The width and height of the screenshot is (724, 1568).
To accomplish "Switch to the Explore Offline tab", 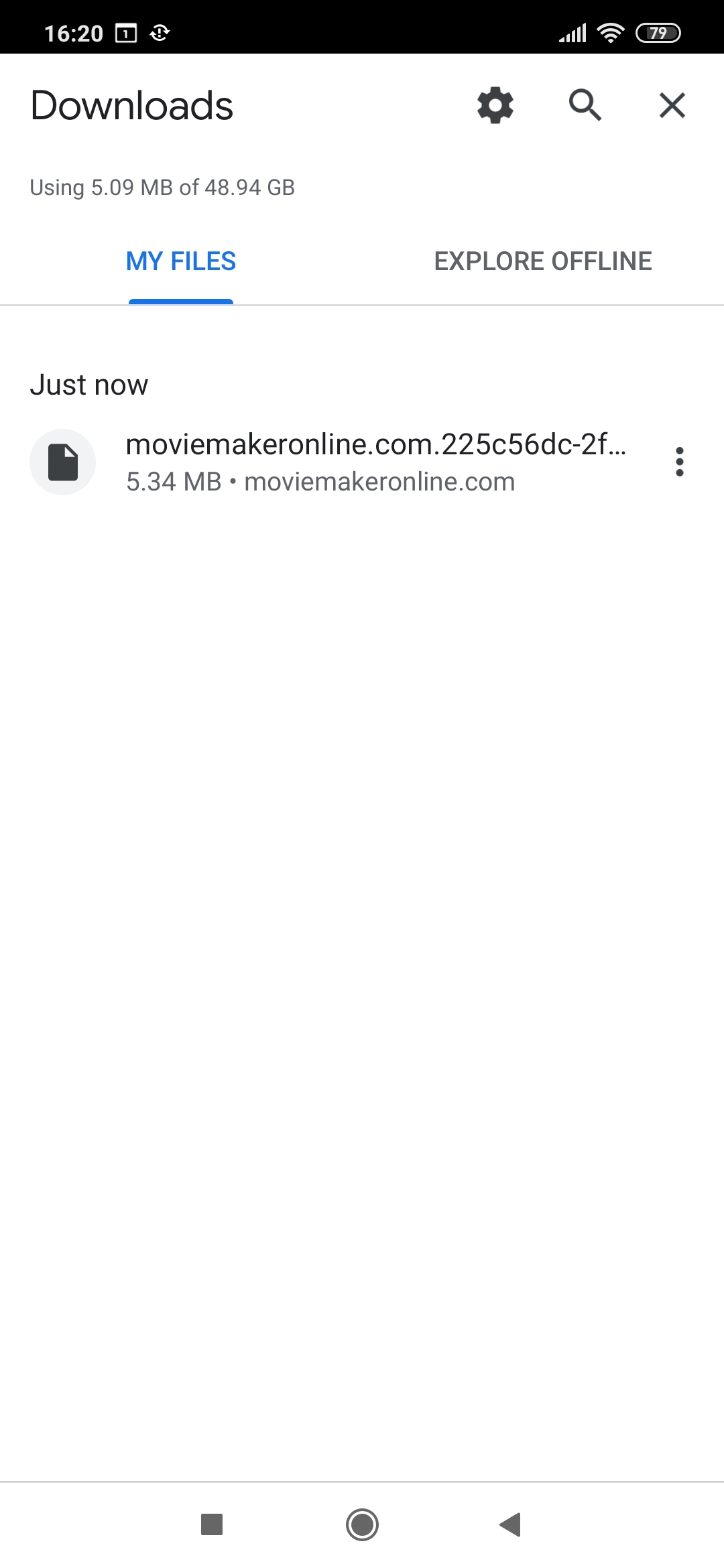I will pyautogui.click(x=543, y=261).
